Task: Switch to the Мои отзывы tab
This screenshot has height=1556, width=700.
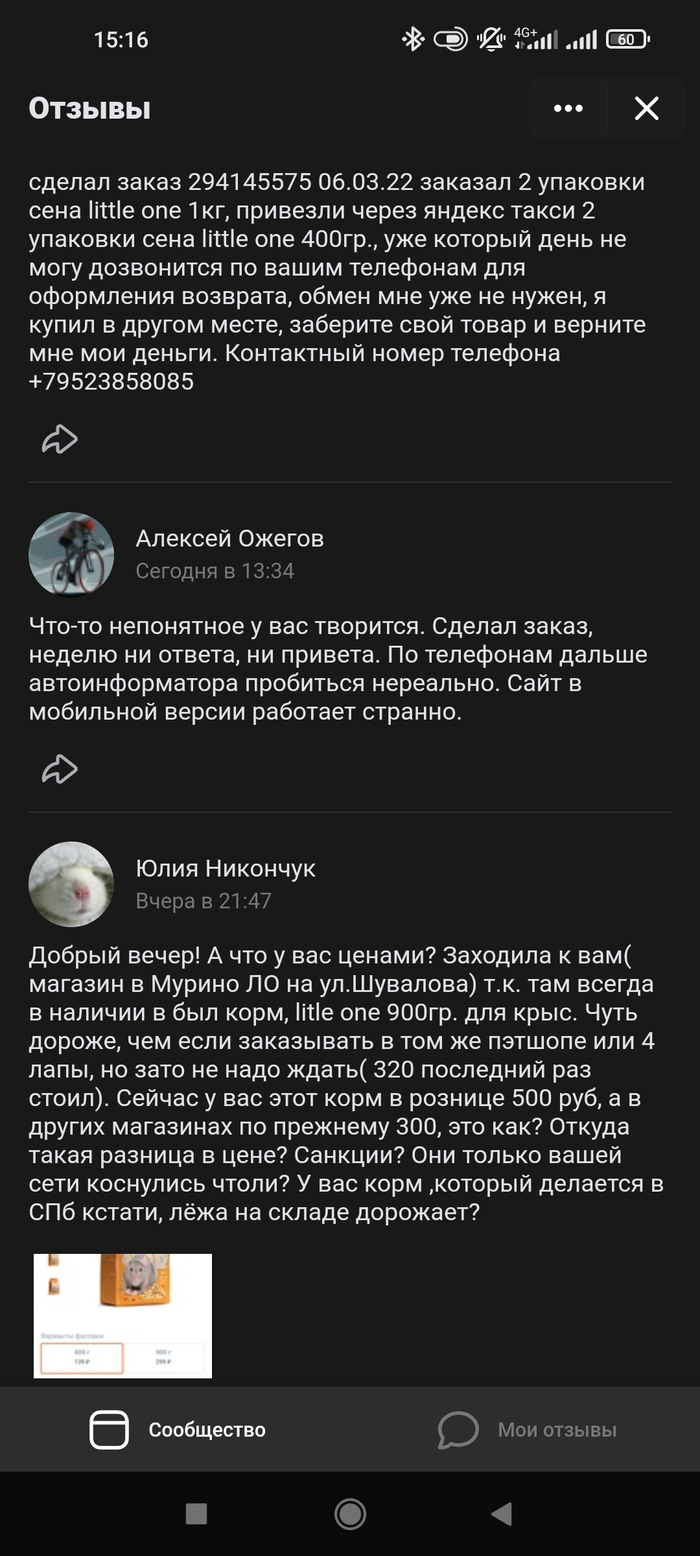Action: (x=527, y=1430)
